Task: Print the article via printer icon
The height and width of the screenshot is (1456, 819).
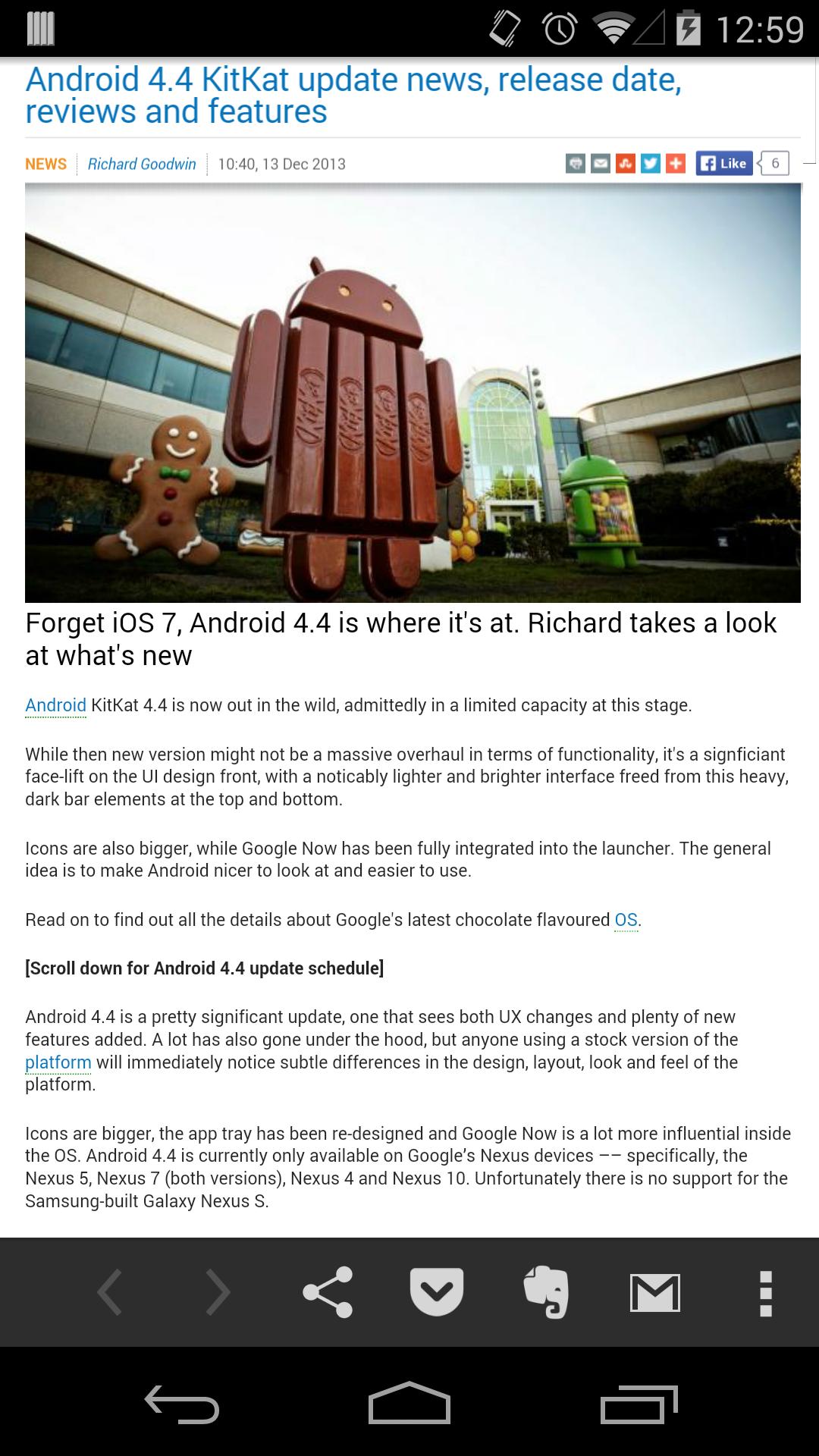Action: coord(576,163)
